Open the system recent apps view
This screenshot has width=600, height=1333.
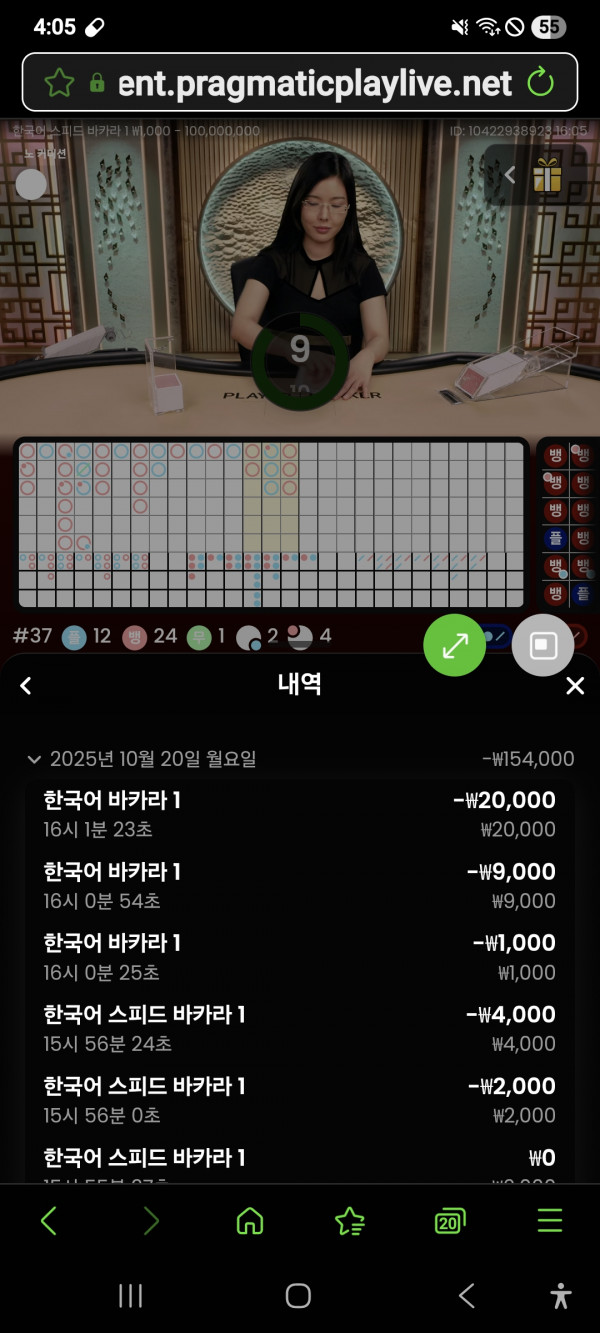(x=130, y=1296)
